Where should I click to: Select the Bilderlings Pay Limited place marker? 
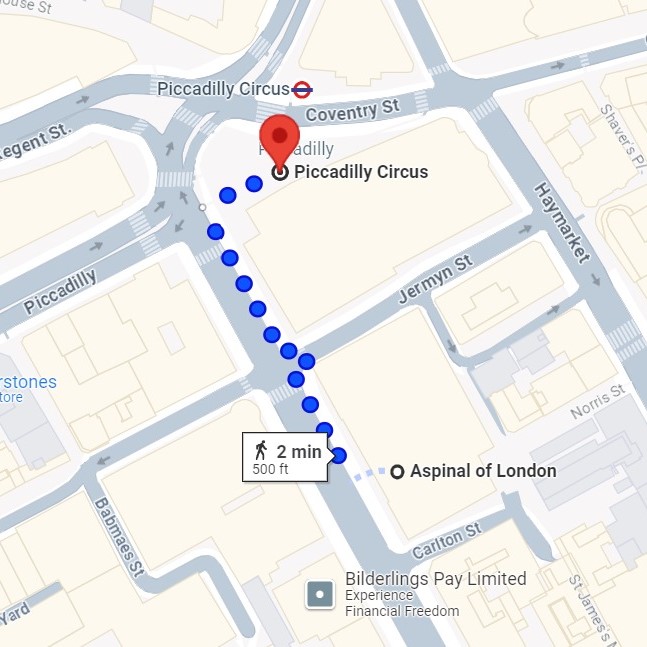319,595
